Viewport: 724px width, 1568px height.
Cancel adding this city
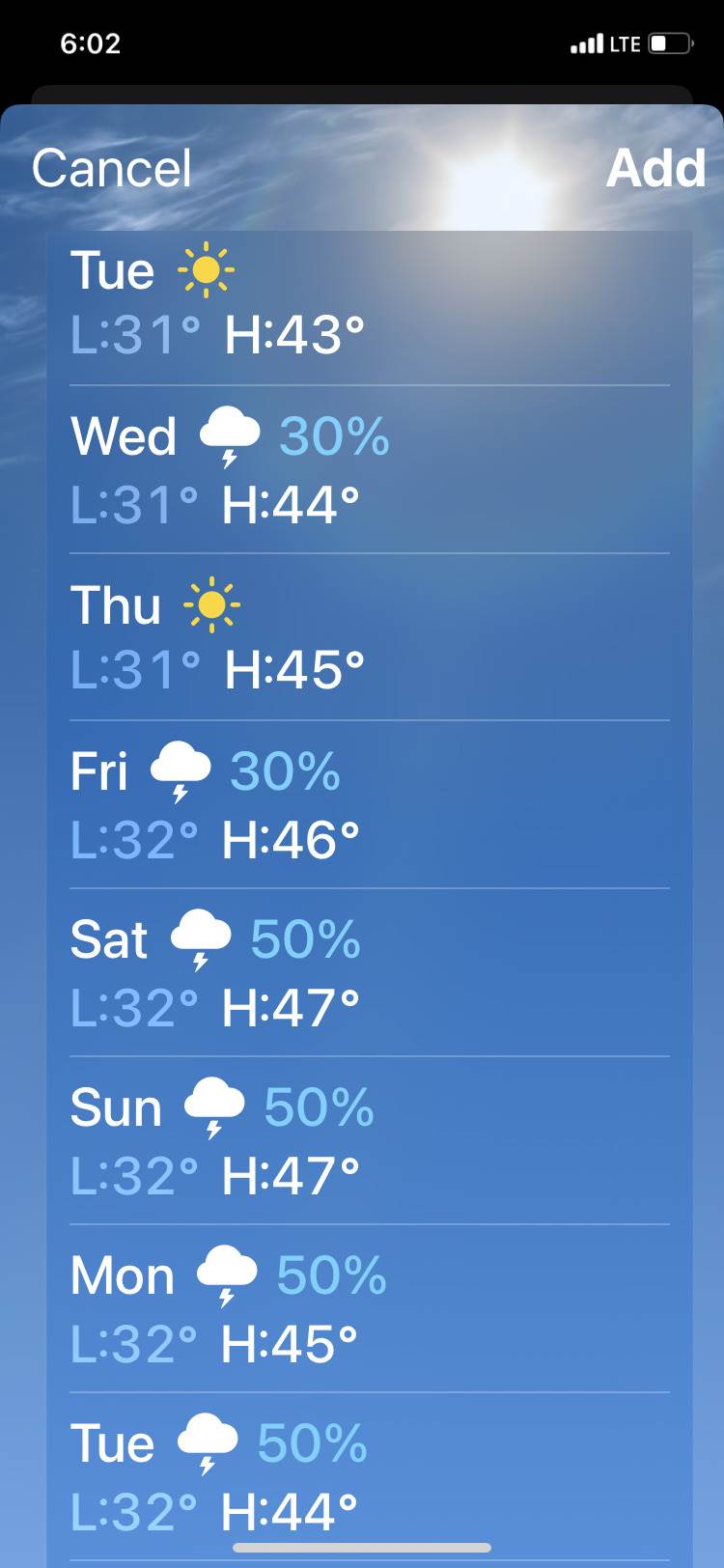pos(111,169)
